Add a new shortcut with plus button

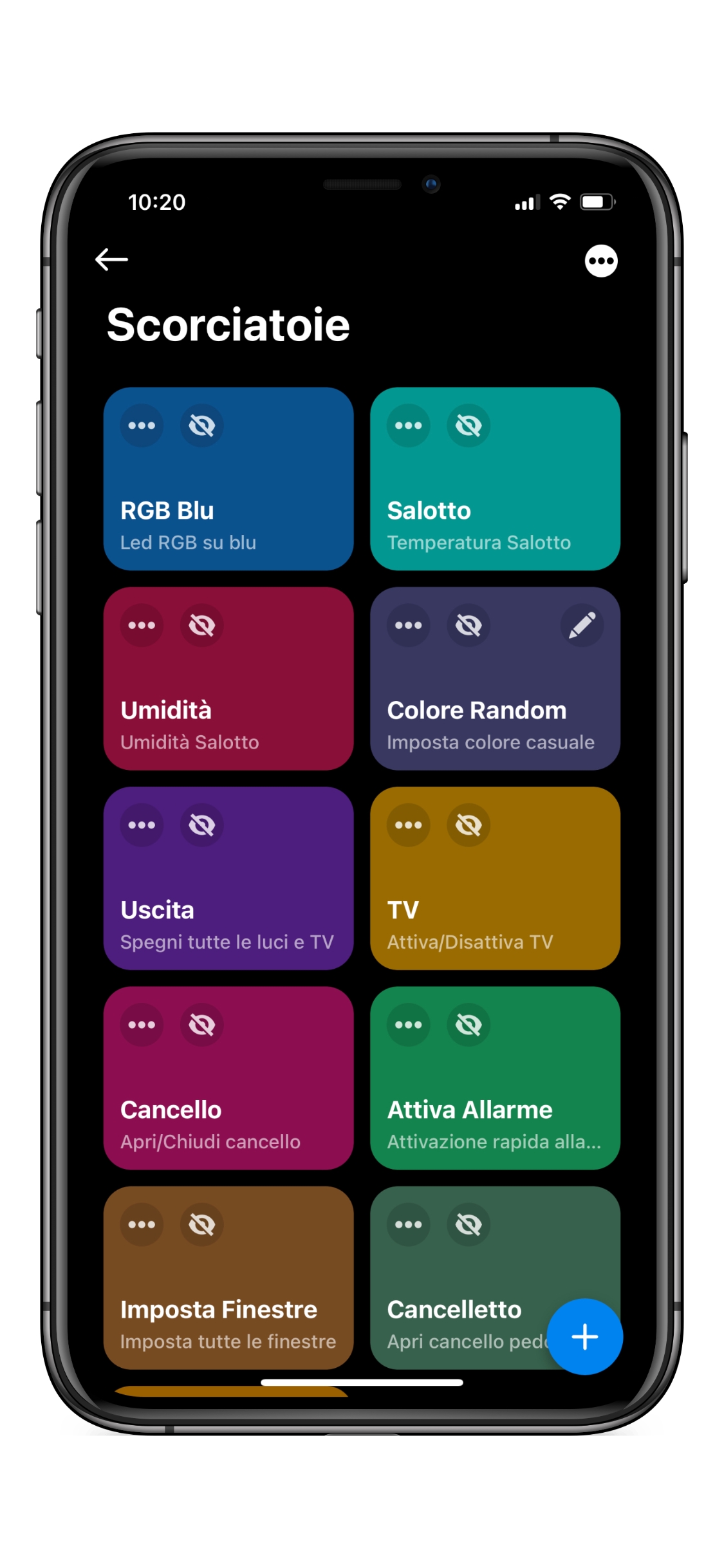[x=584, y=1336]
